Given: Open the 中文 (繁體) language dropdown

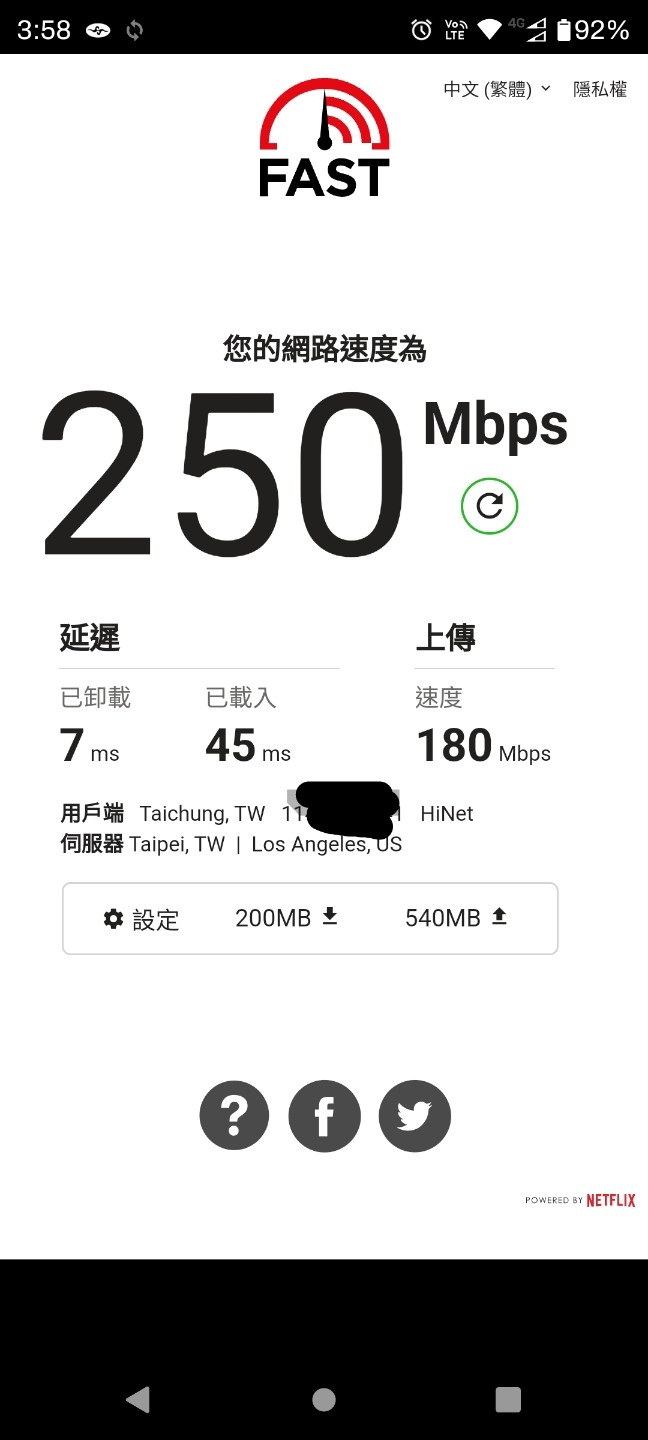Looking at the screenshot, I should tap(497, 89).
